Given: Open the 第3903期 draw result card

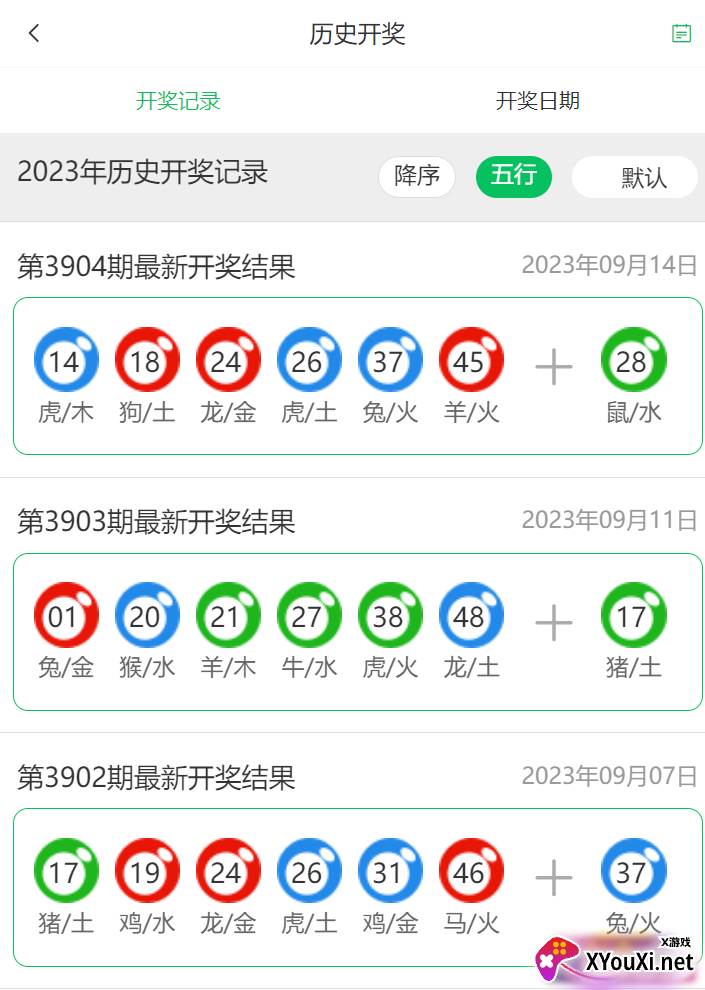Looking at the screenshot, I should coord(357,632).
